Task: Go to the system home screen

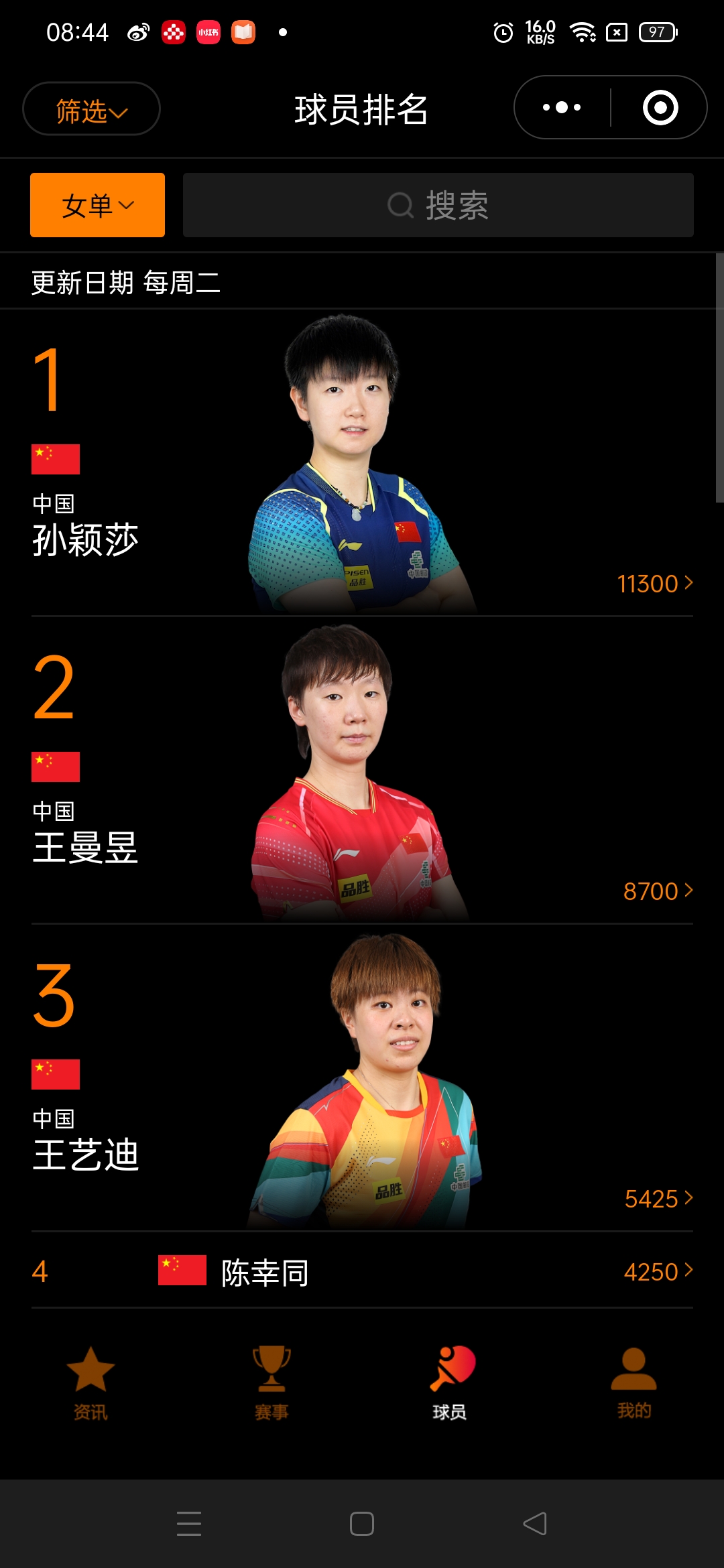Action: point(362,1524)
